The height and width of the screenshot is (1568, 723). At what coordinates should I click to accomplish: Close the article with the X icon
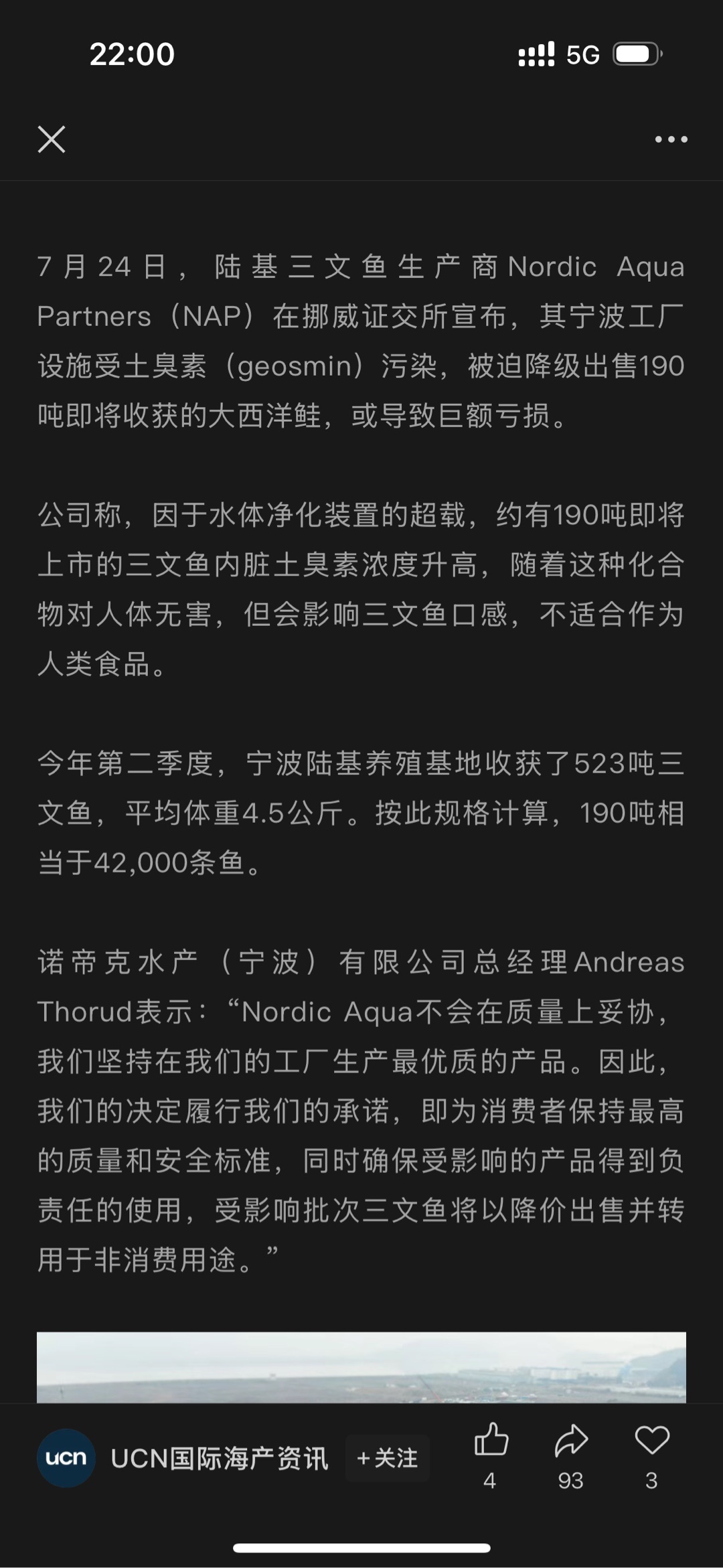pyautogui.click(x=52, y=139)
